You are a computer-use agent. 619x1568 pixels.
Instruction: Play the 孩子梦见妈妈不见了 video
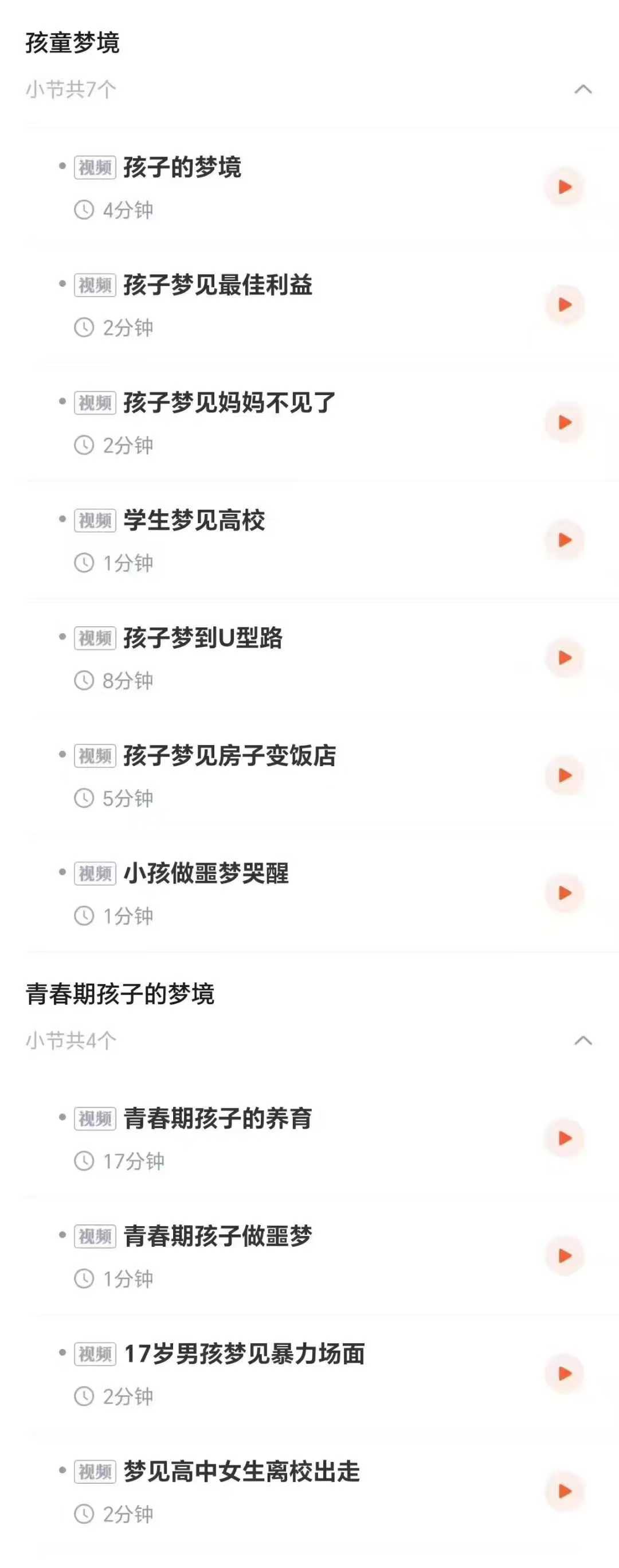[565, 423]
